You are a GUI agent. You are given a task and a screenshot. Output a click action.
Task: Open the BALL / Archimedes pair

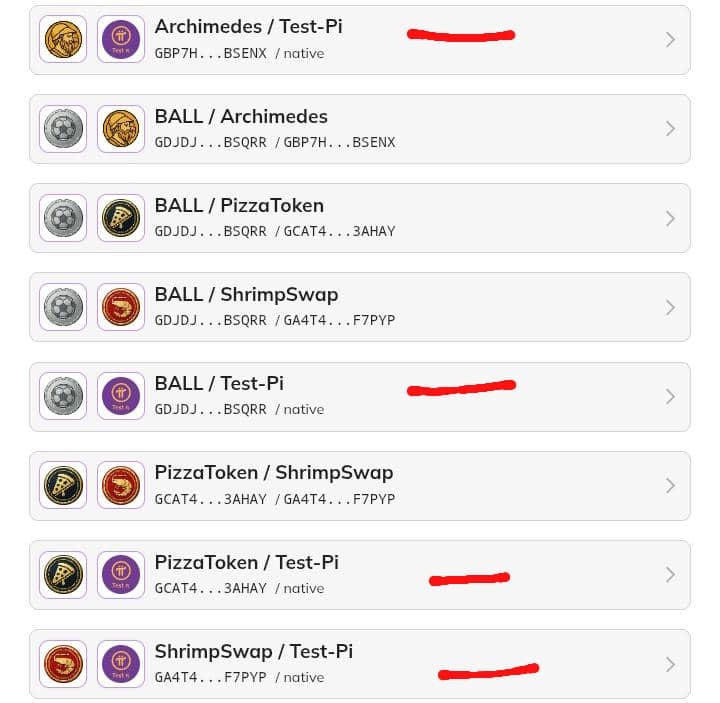pyautogui.click(x=359, y=129)
